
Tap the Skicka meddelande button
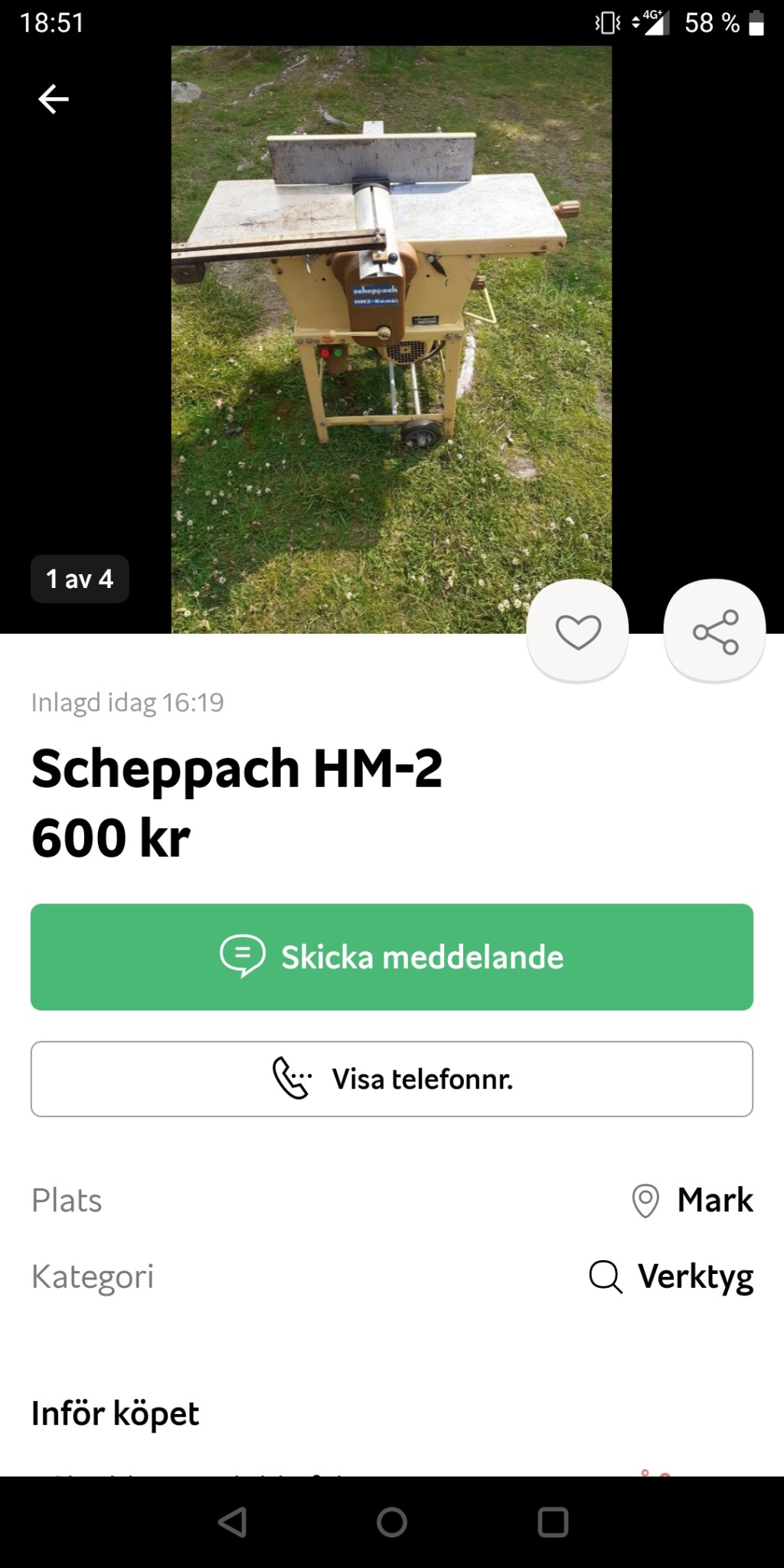392,957
